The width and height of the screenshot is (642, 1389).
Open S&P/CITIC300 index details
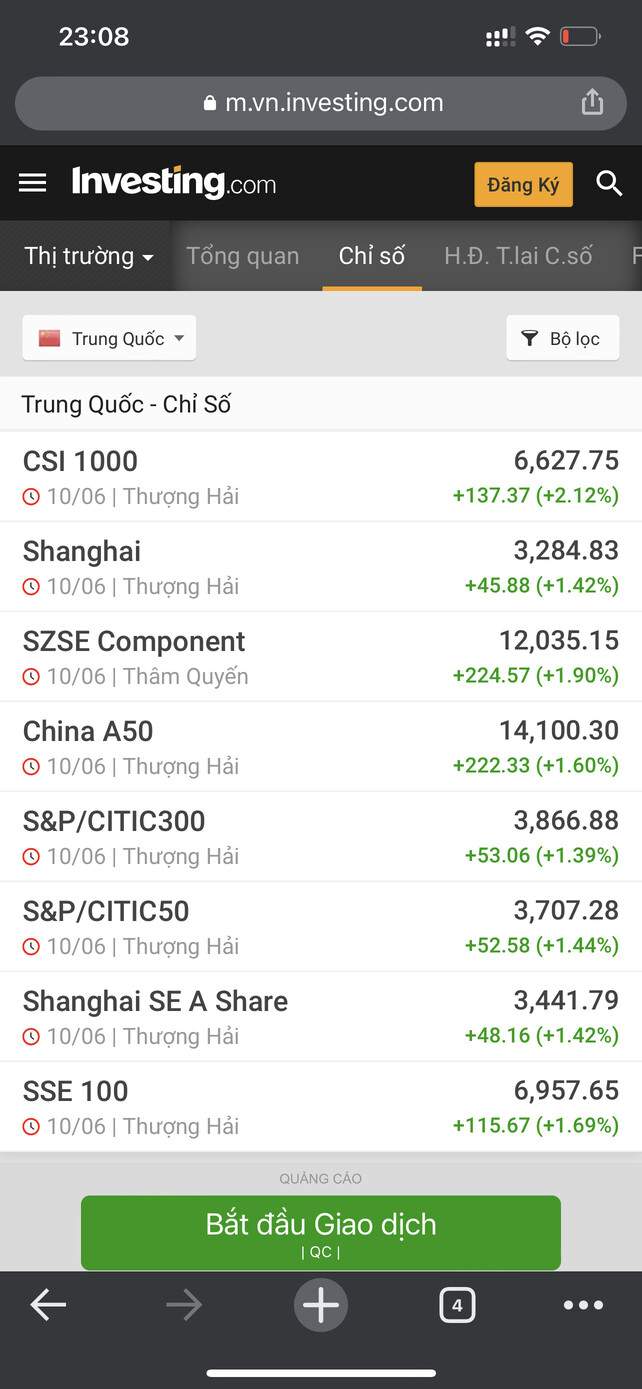pos(114,821)
